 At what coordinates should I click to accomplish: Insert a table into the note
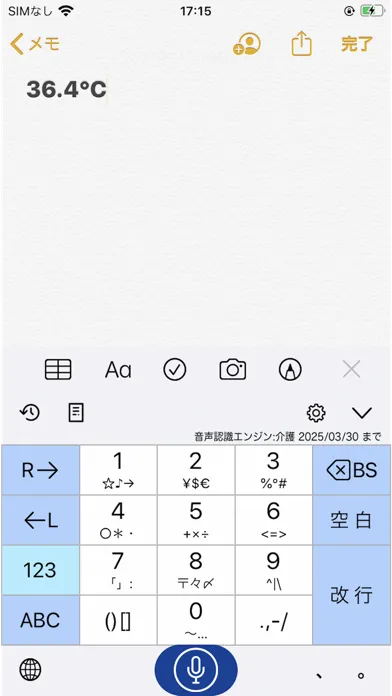click(x=58, y=370)
